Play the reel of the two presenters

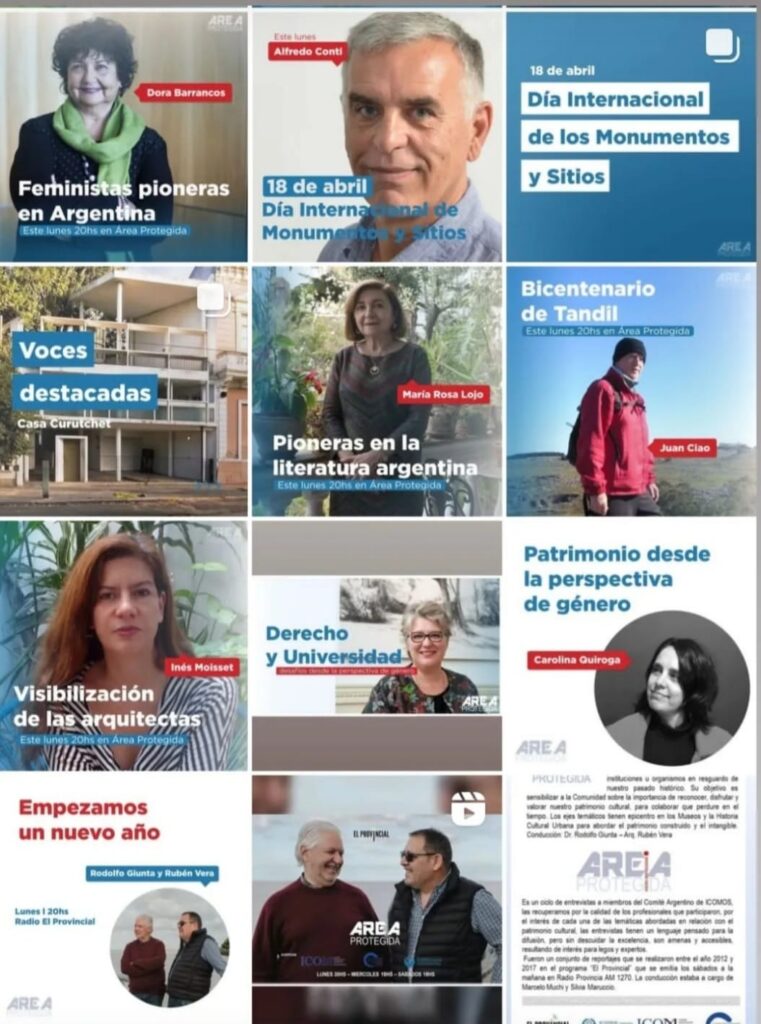coord(377,898)
